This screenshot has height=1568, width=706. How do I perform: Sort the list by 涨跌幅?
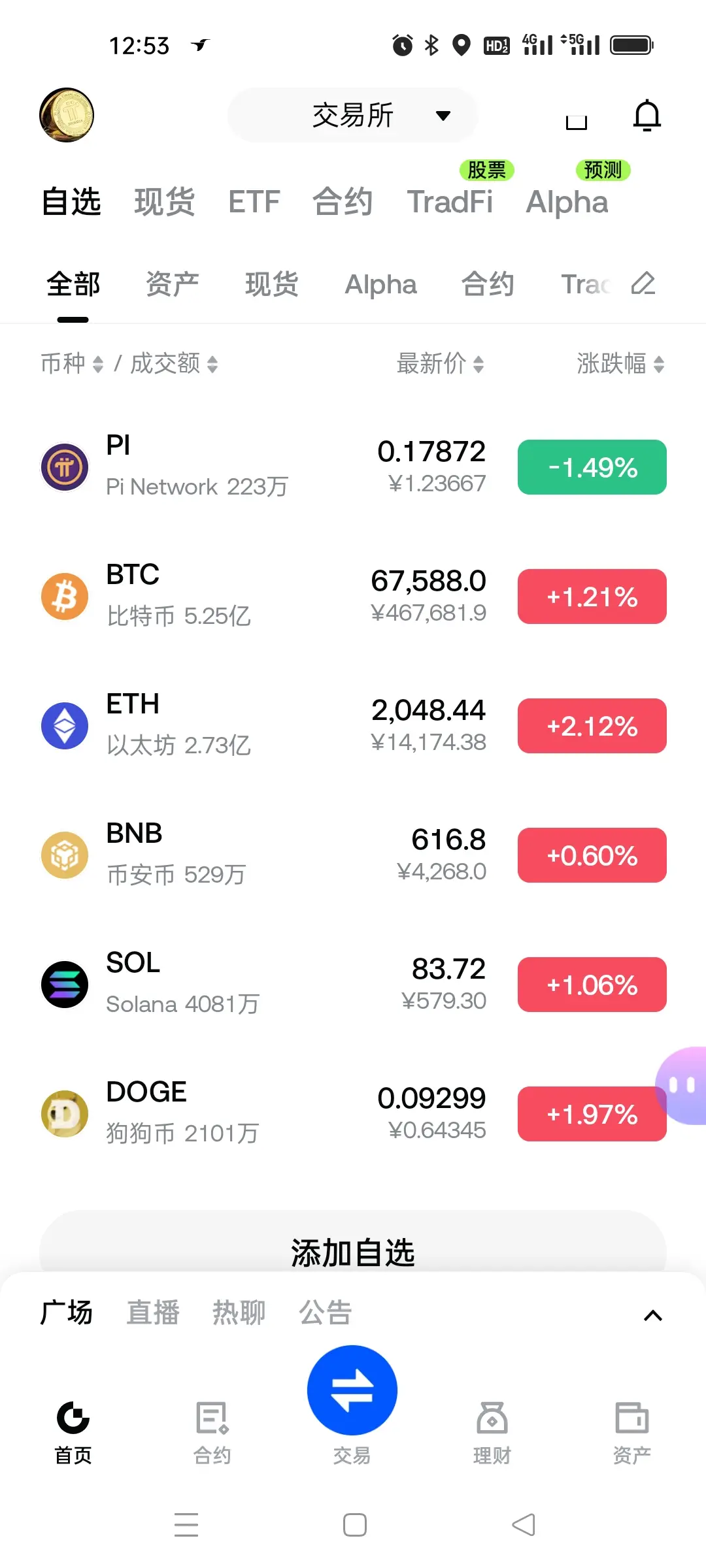620,363
